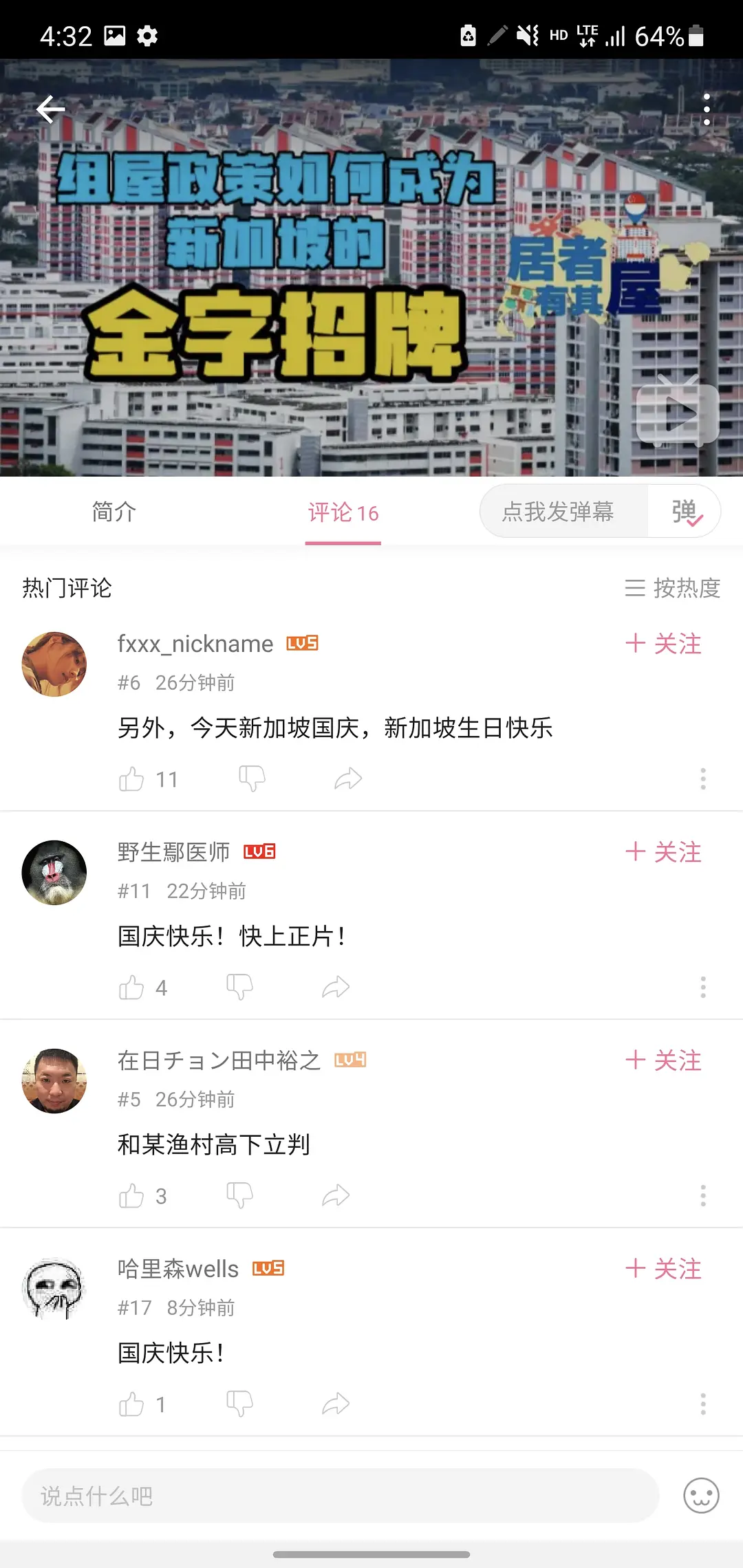Viewport: 743px width, 1568px height.
Task: Open the video overflow menu
Action: click(707, 109)
